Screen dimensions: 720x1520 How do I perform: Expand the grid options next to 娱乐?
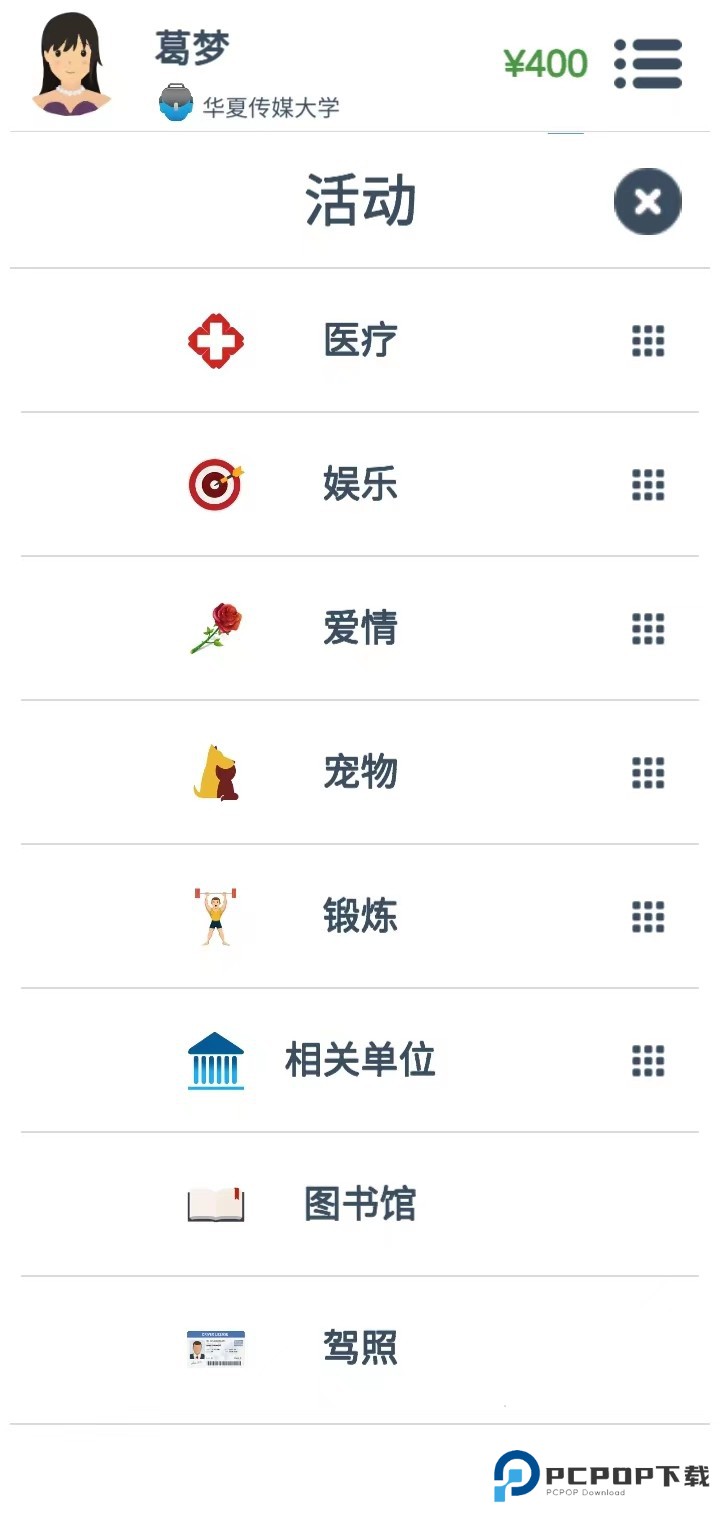648,484
